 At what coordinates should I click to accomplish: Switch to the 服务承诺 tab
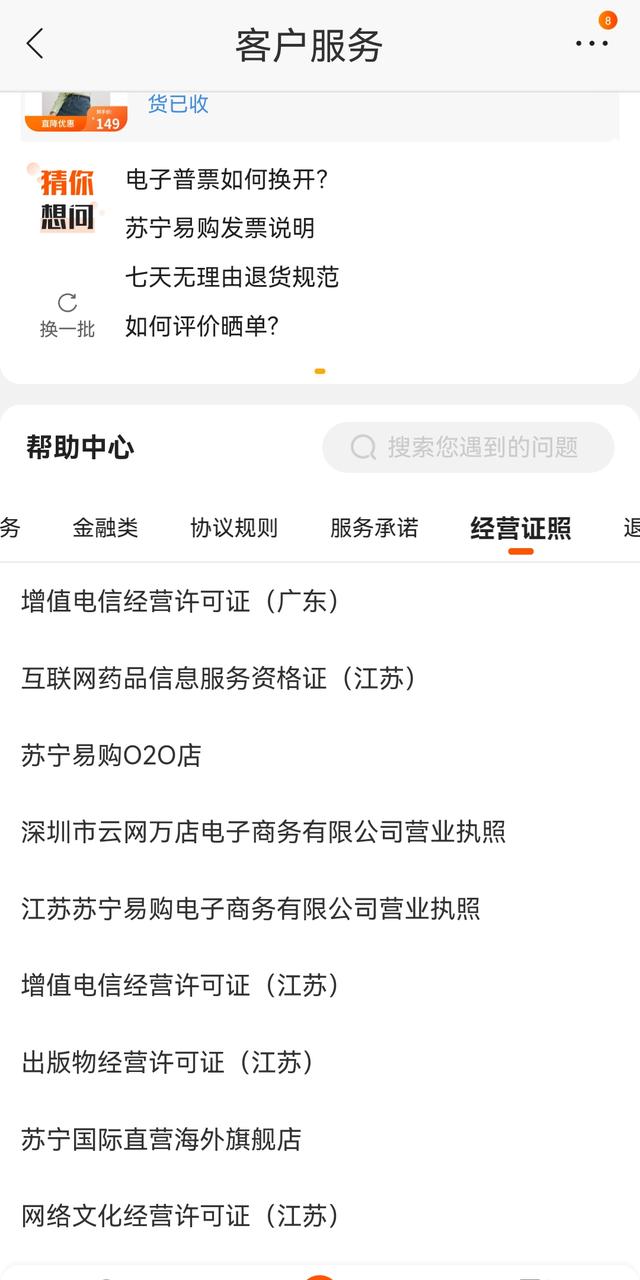374,528
